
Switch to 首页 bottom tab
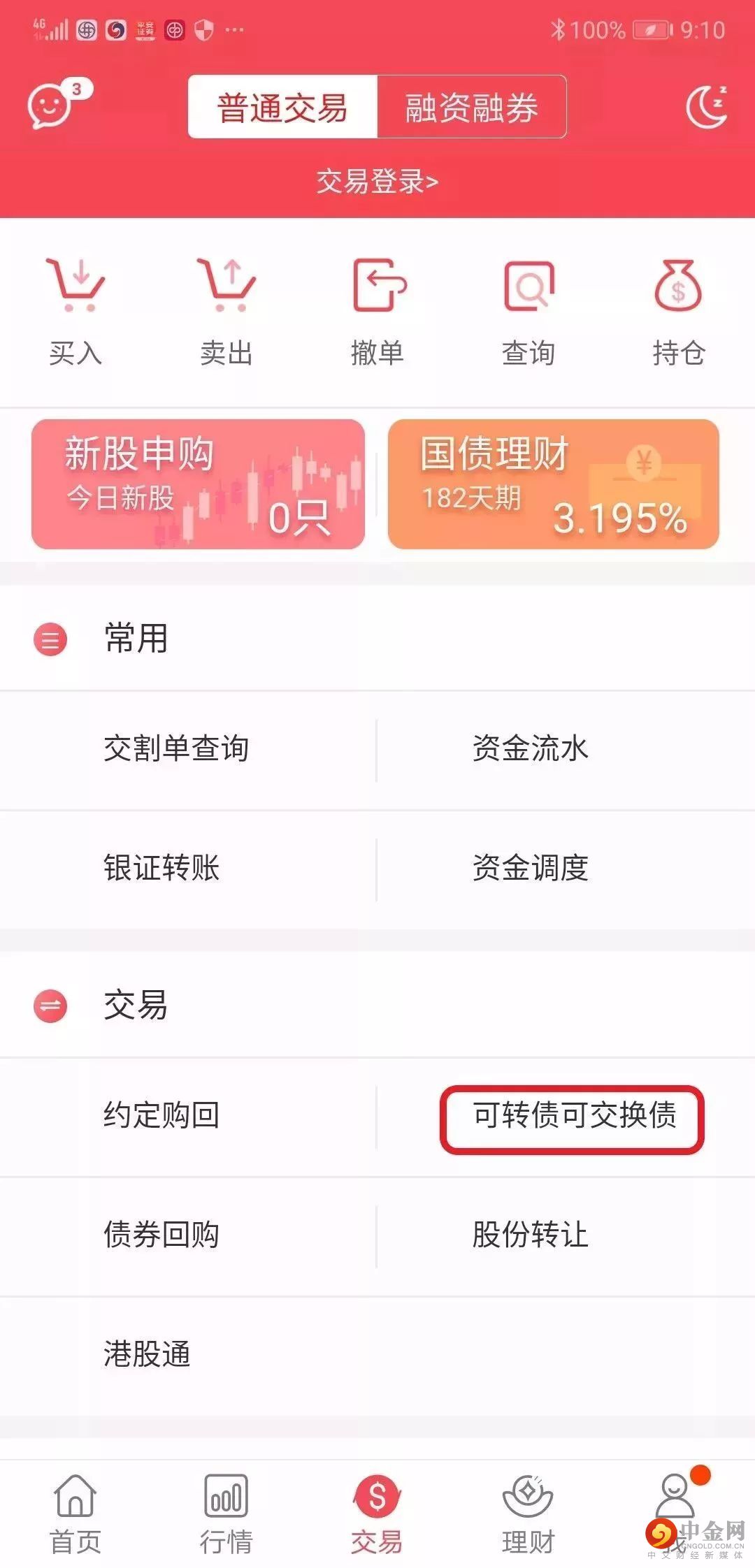point(75,1513)
